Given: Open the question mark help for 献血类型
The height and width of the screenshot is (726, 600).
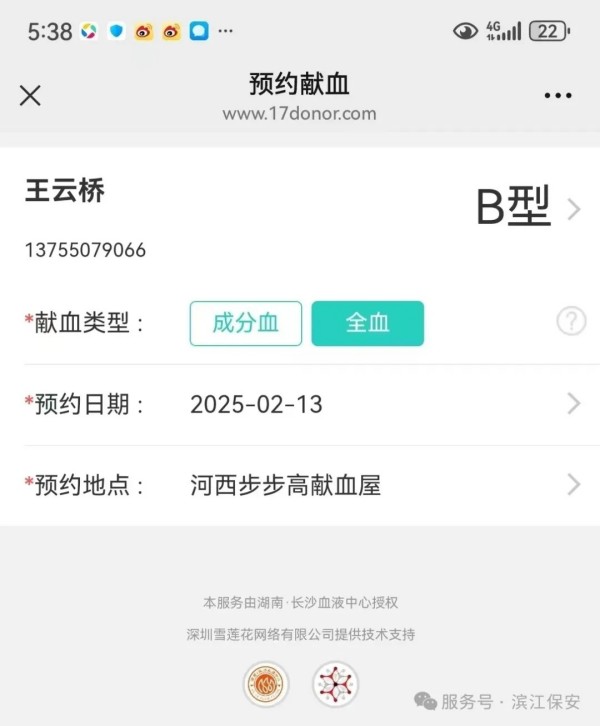Looking at the screenshot, I should [x=571, y=321].
